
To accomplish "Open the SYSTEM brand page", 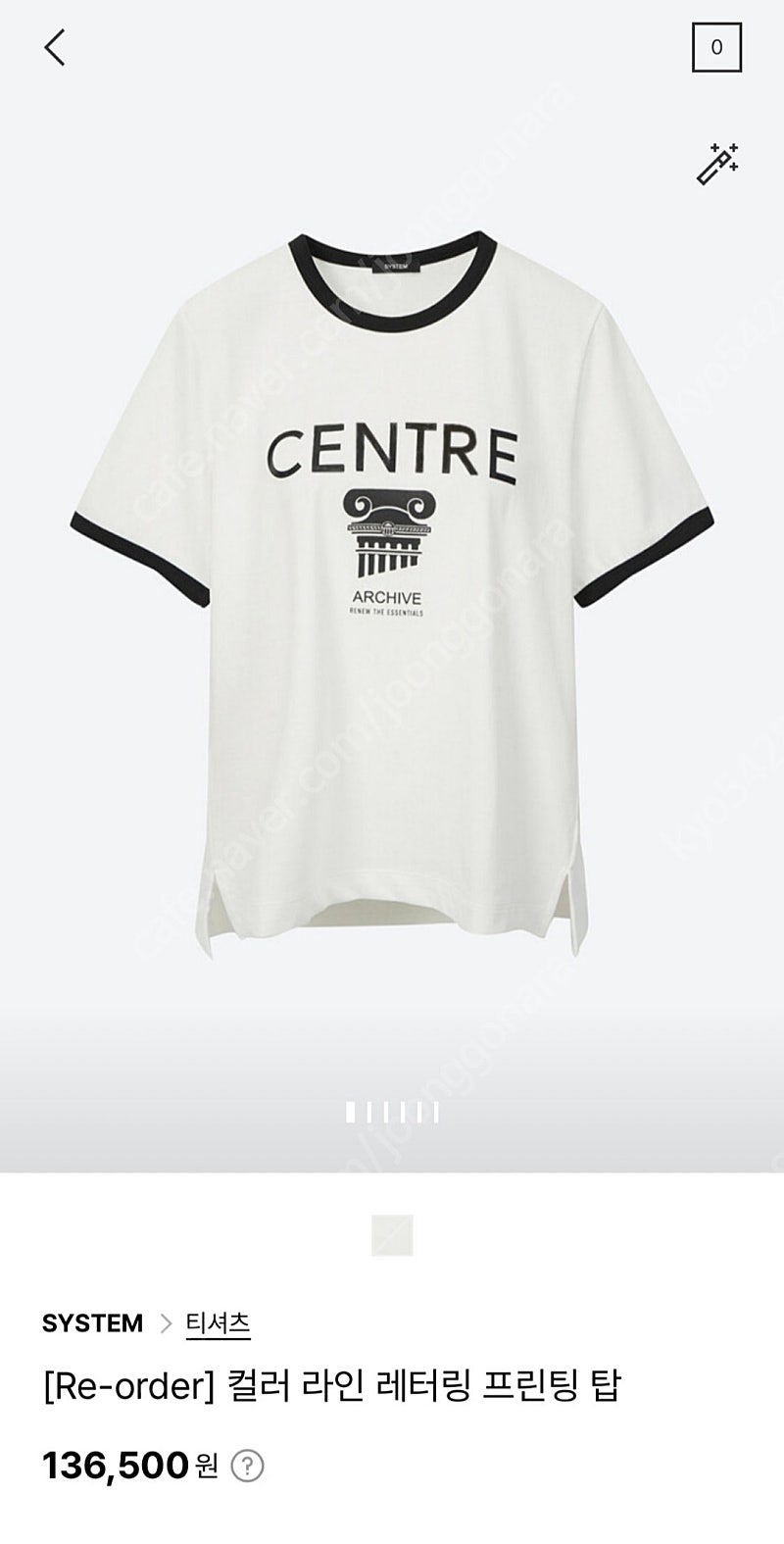I will coord(92,1323).
